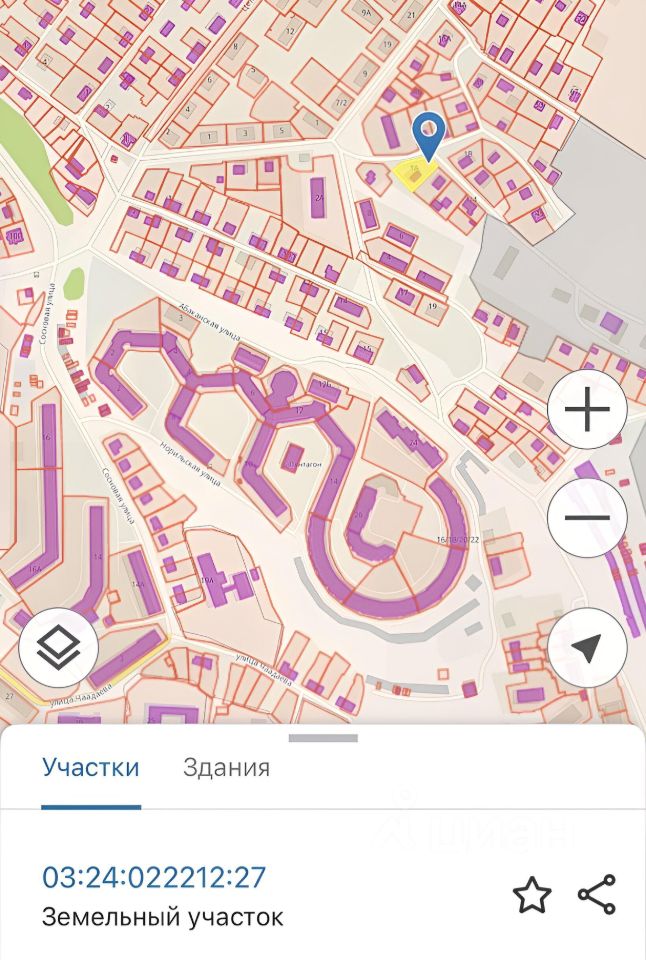The height and width of the screenshot is (960, 646).
Task: Switch to the Здания tab
Action: 226,768
